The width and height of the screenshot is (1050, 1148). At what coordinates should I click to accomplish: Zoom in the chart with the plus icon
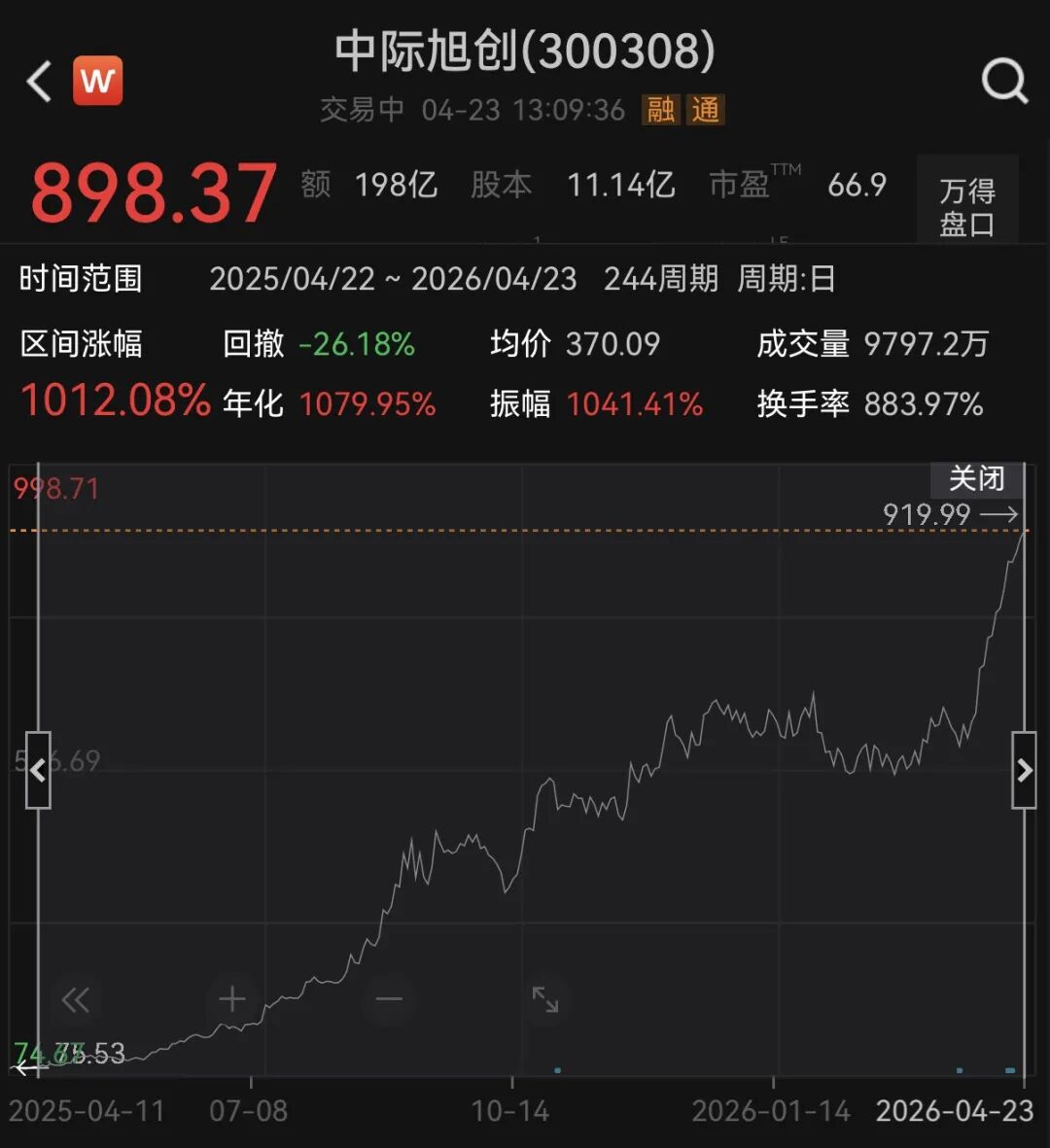pyautogui.click(x=232, y=999)
